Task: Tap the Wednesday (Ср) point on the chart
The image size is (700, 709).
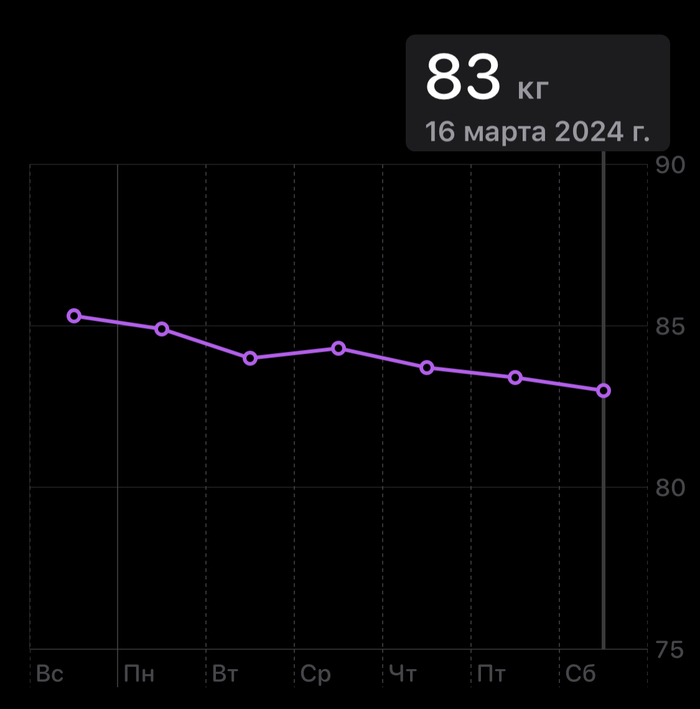Action: 338,348
